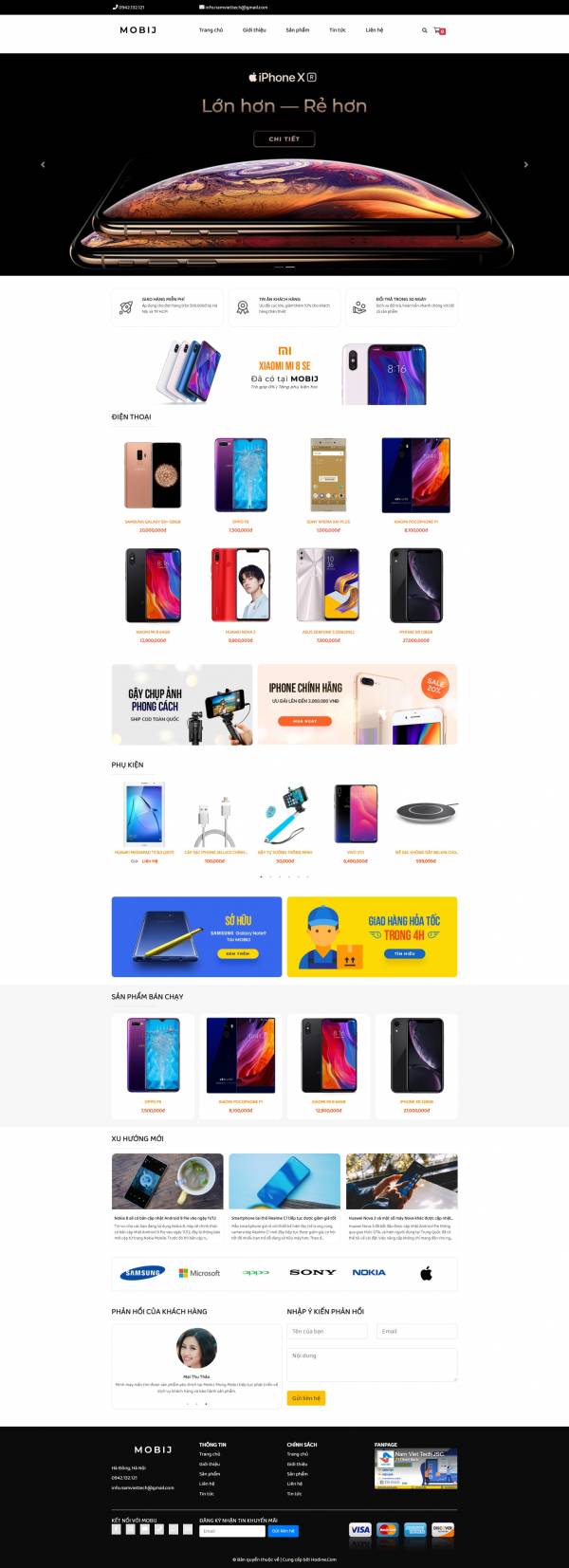Open the Sản phẩm menu item
The width and height of the screenshot is (569, 1568).
click(x=297, y=30)
